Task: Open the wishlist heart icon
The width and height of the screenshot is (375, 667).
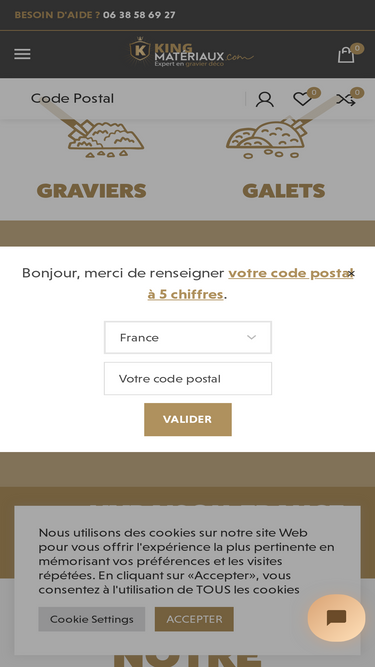Action: [x=302, y=99]
